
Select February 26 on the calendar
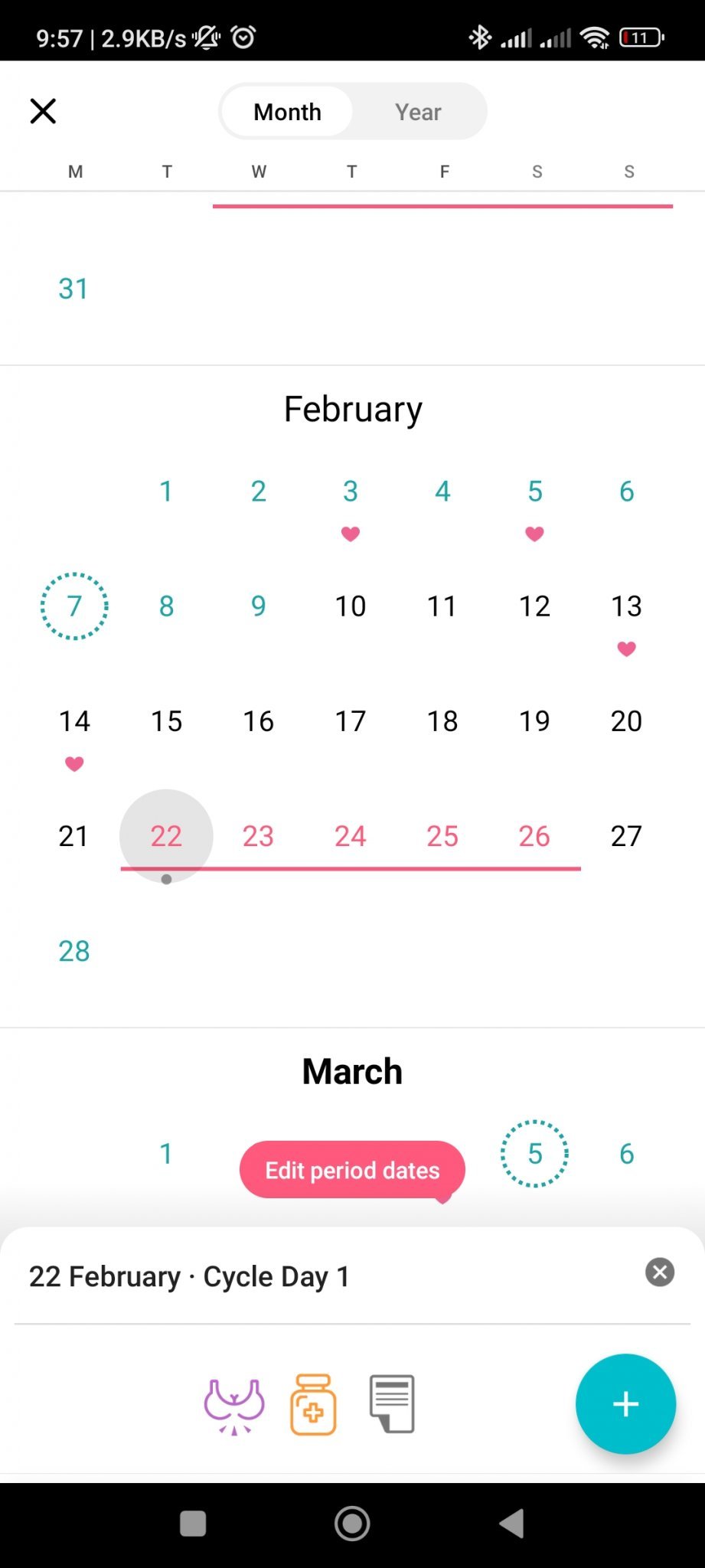tap(534, 836)
